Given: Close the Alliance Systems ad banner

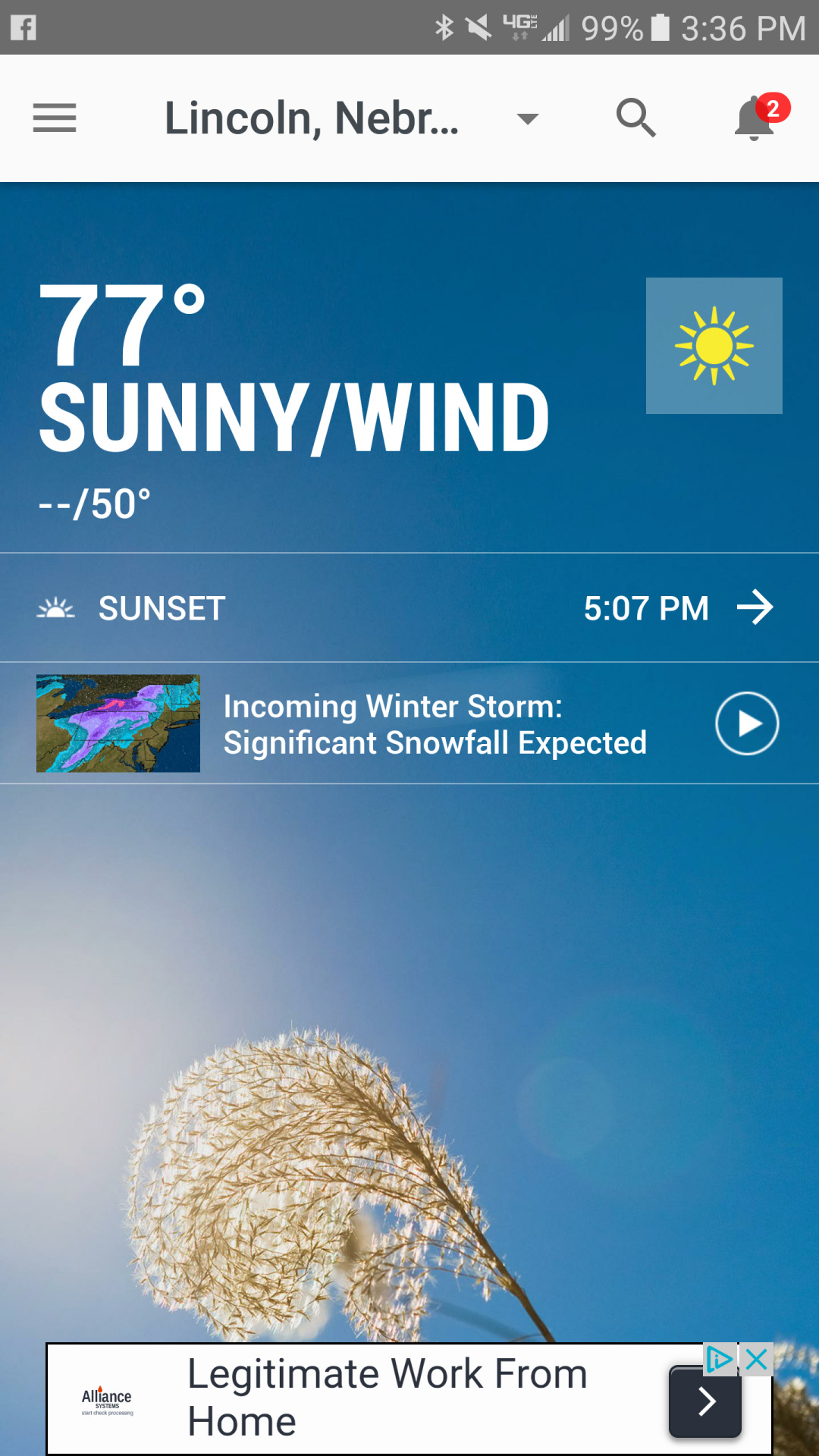Looking at the screenshot, I should [757, 1360].
